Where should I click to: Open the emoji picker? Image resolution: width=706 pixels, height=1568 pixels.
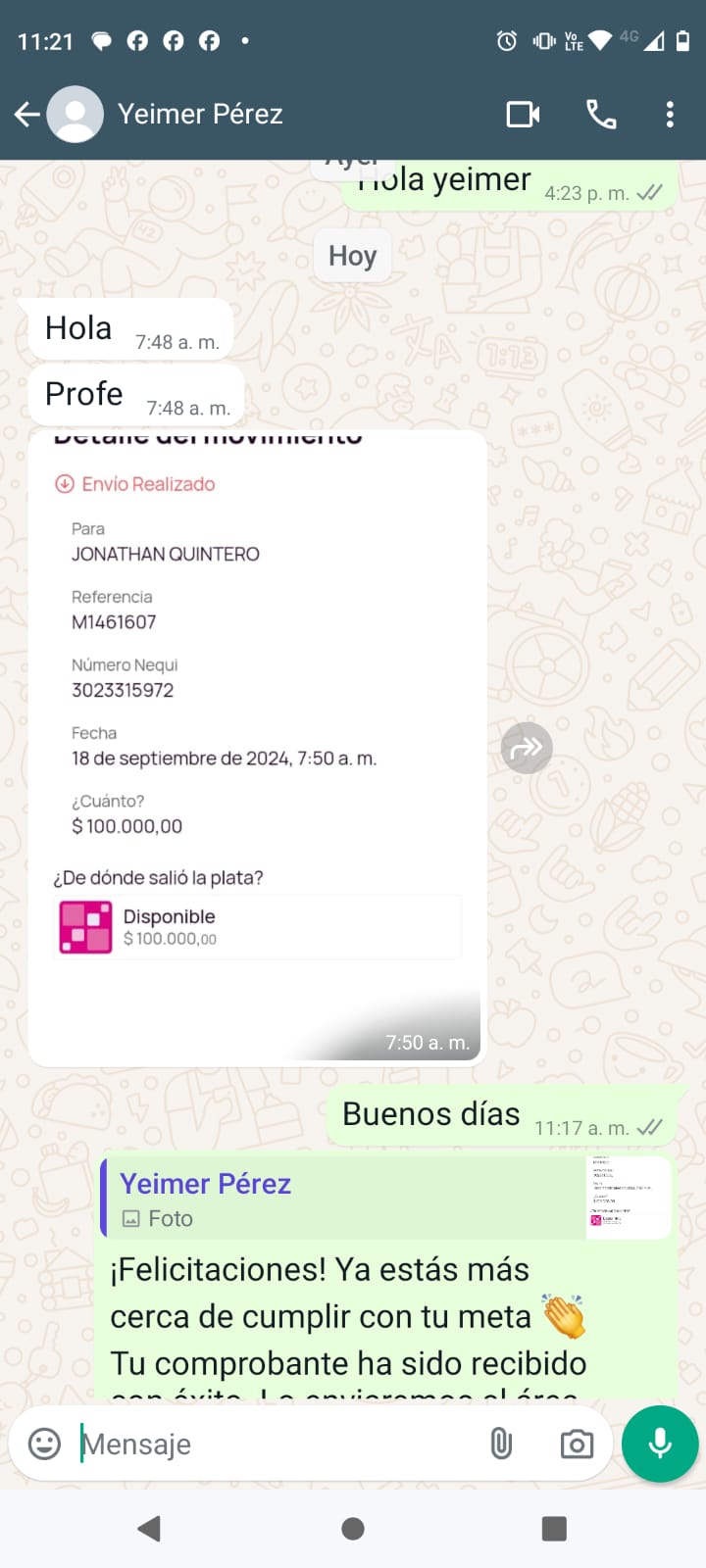pos(44,1444)
